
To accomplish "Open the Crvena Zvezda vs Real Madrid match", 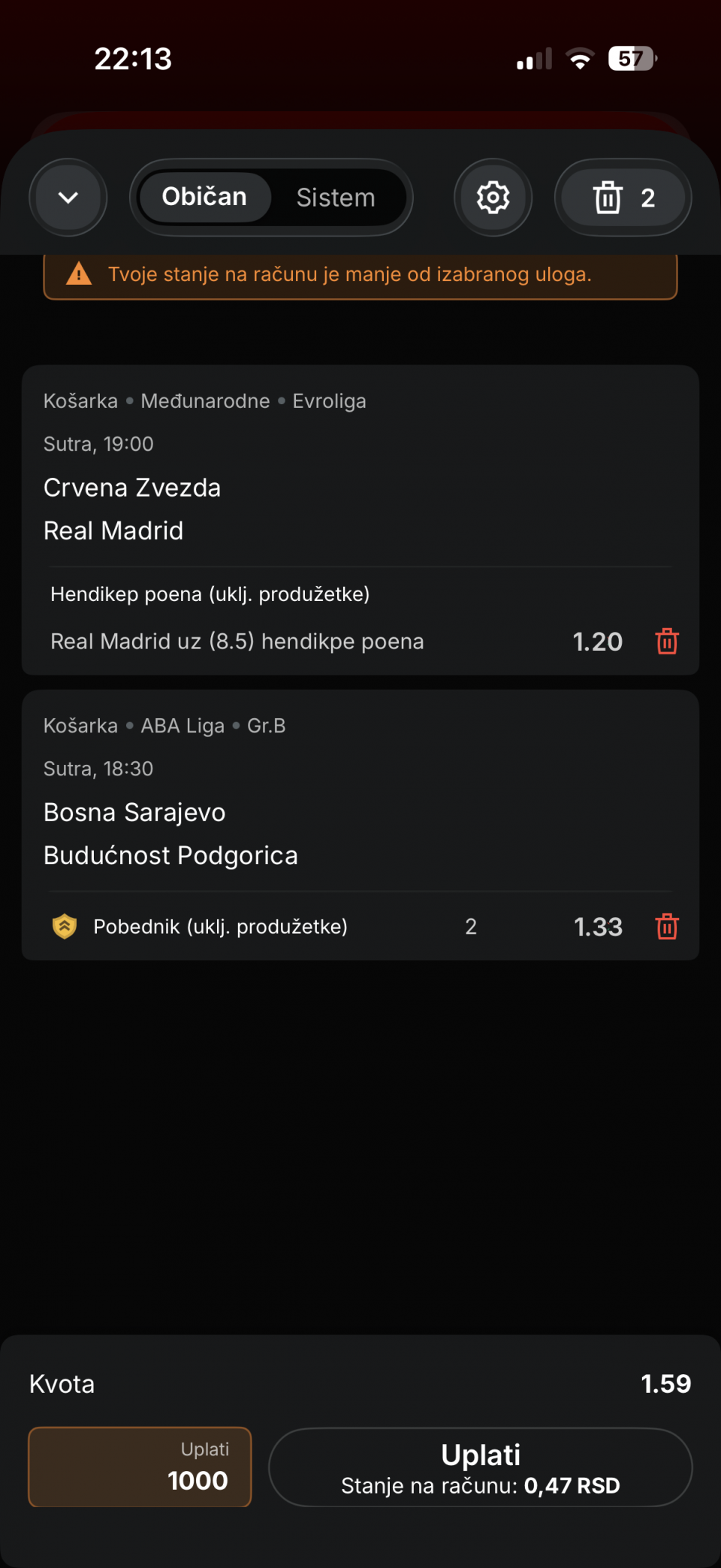I will [x=132, y=509].
